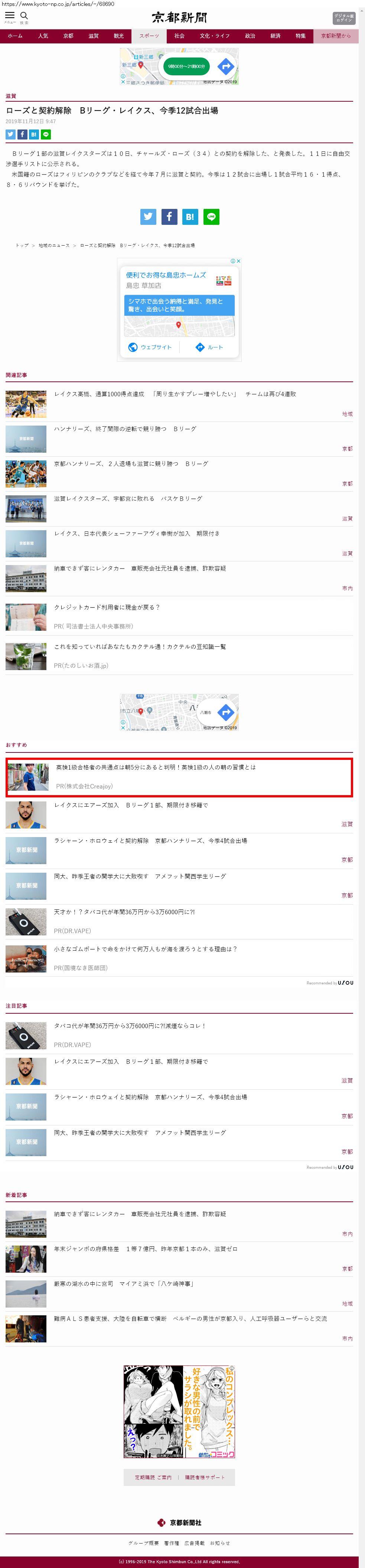Open the 政治 tab
This screenshot has width=365, height=1568.
point(250,36)
